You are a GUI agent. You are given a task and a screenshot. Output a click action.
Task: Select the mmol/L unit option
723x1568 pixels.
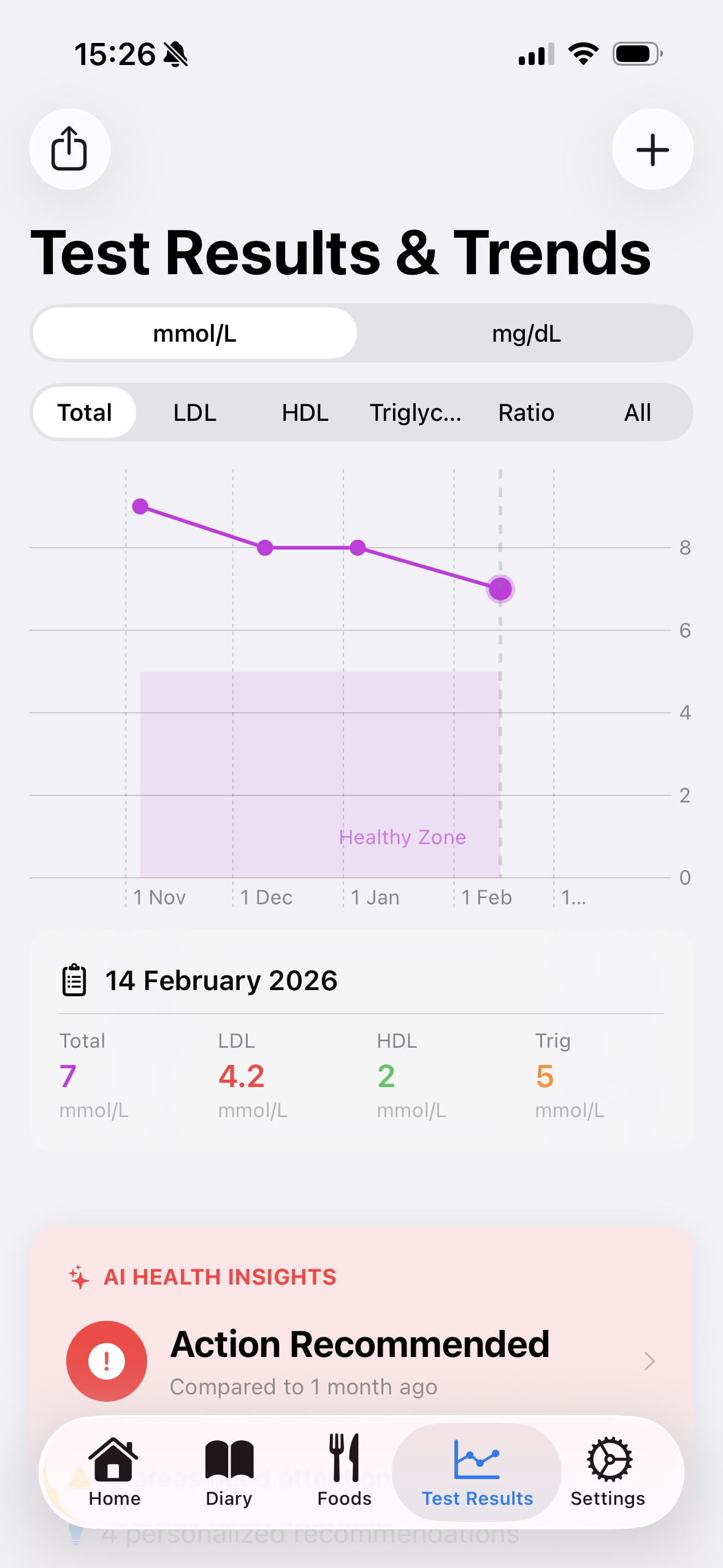pos(195,333)
